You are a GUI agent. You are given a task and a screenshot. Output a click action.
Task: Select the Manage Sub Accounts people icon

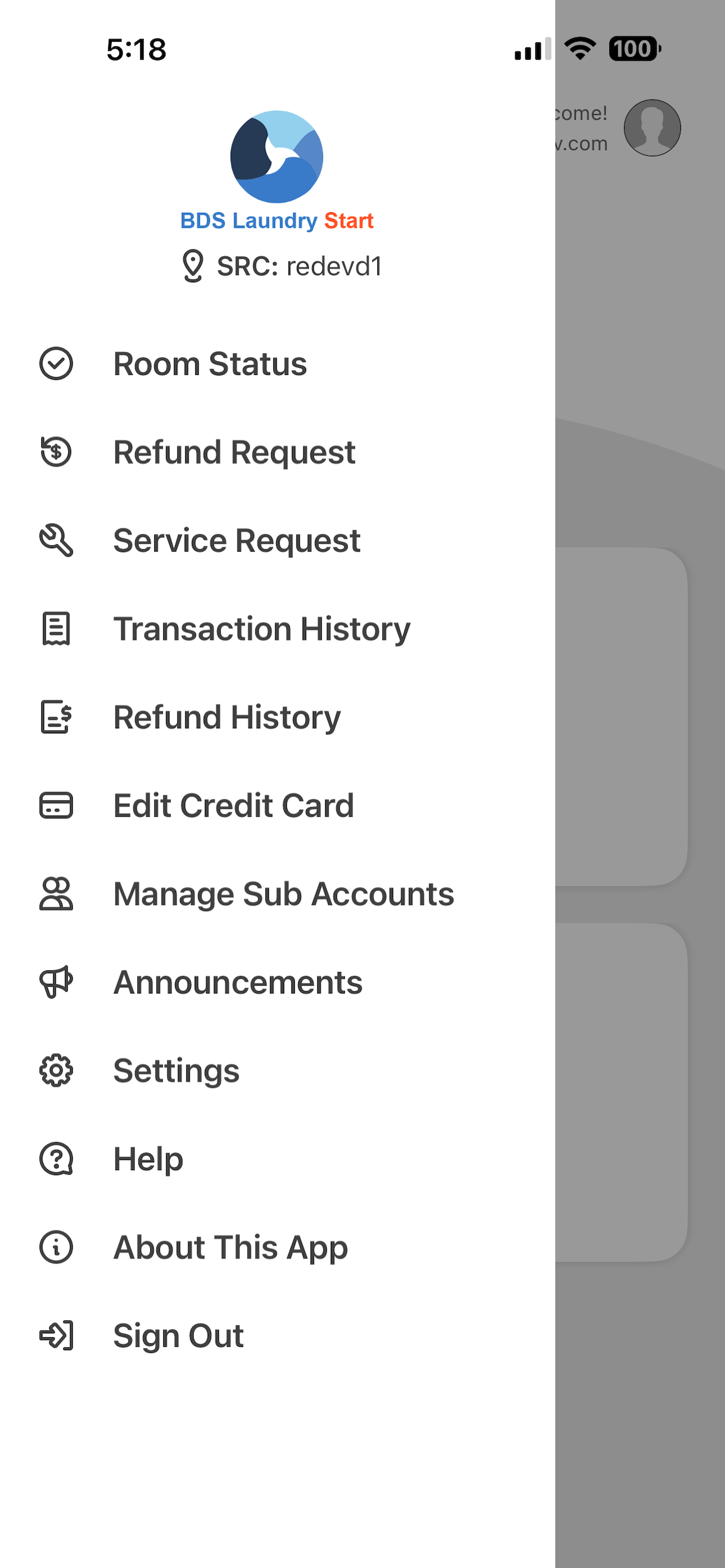coord(56,894)
